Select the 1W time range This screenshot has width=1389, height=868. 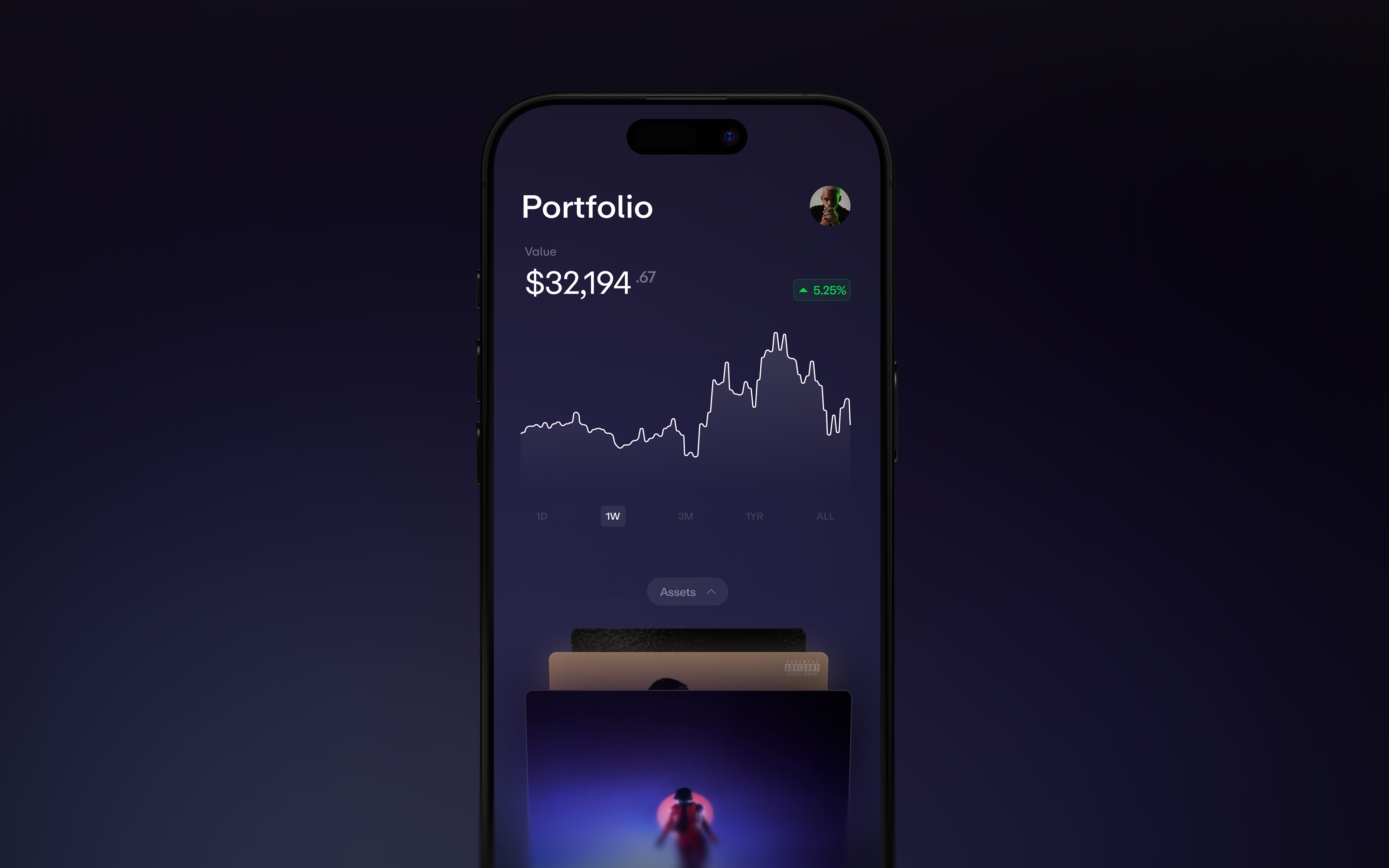(612, 516)
